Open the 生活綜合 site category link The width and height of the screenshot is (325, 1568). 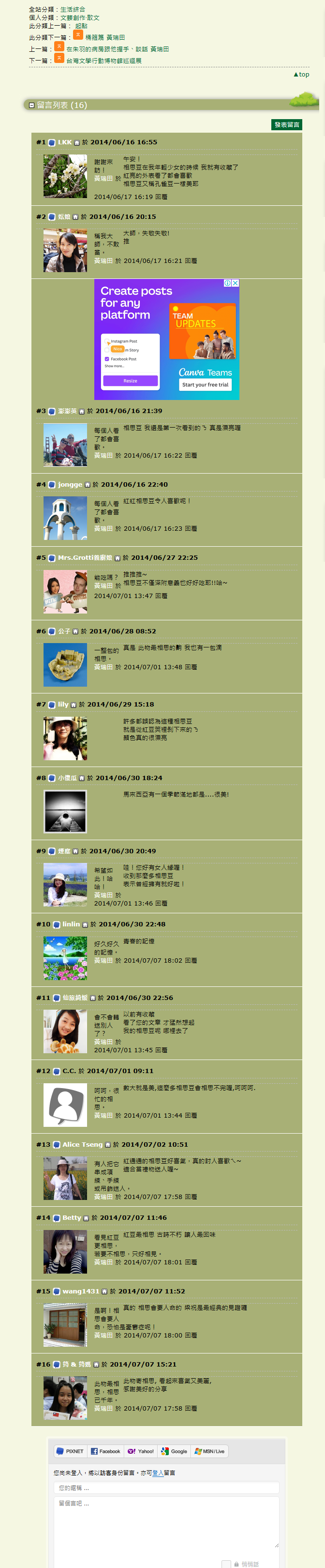coord(72,9)
